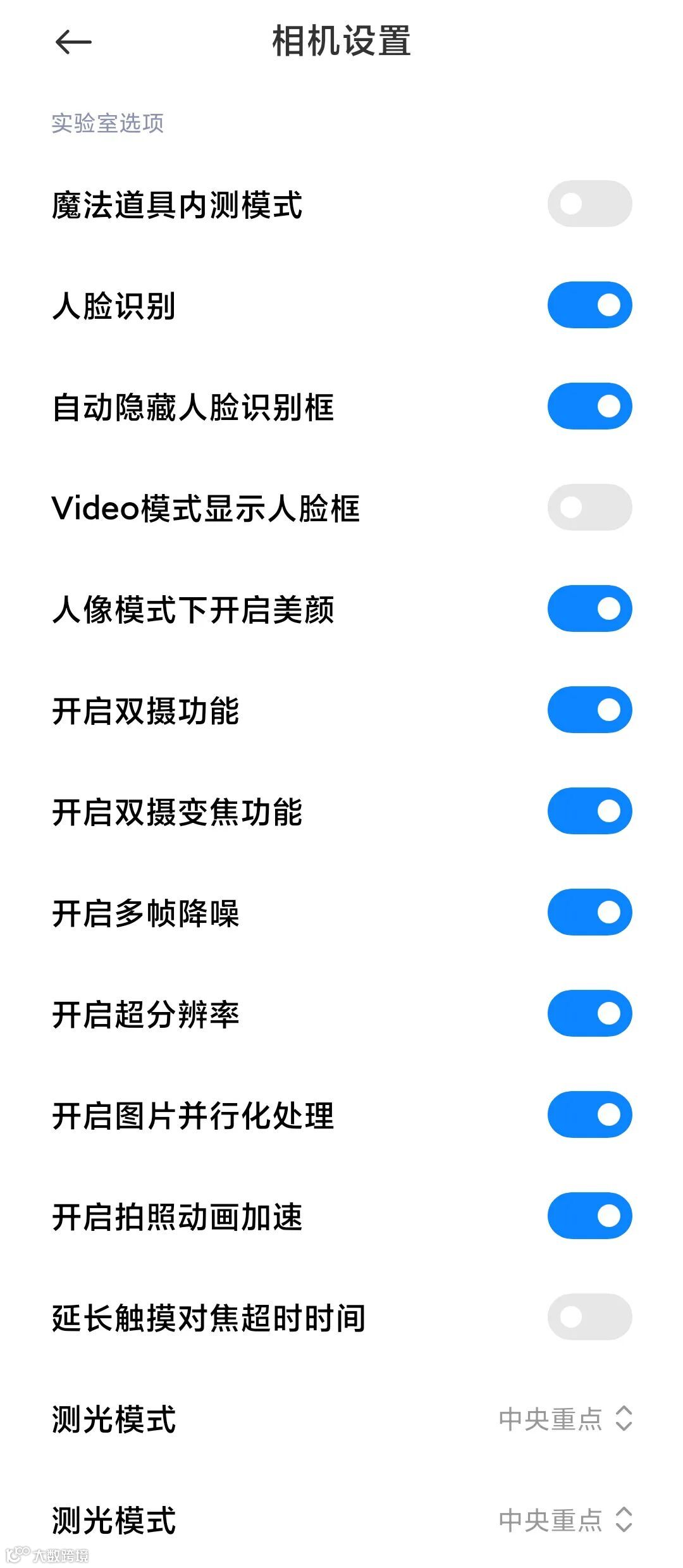Screen dimensions: 683x1568
Task: Turn on Video模式显示人脸框
Action: pyautogui.click(x=589, y=507)
